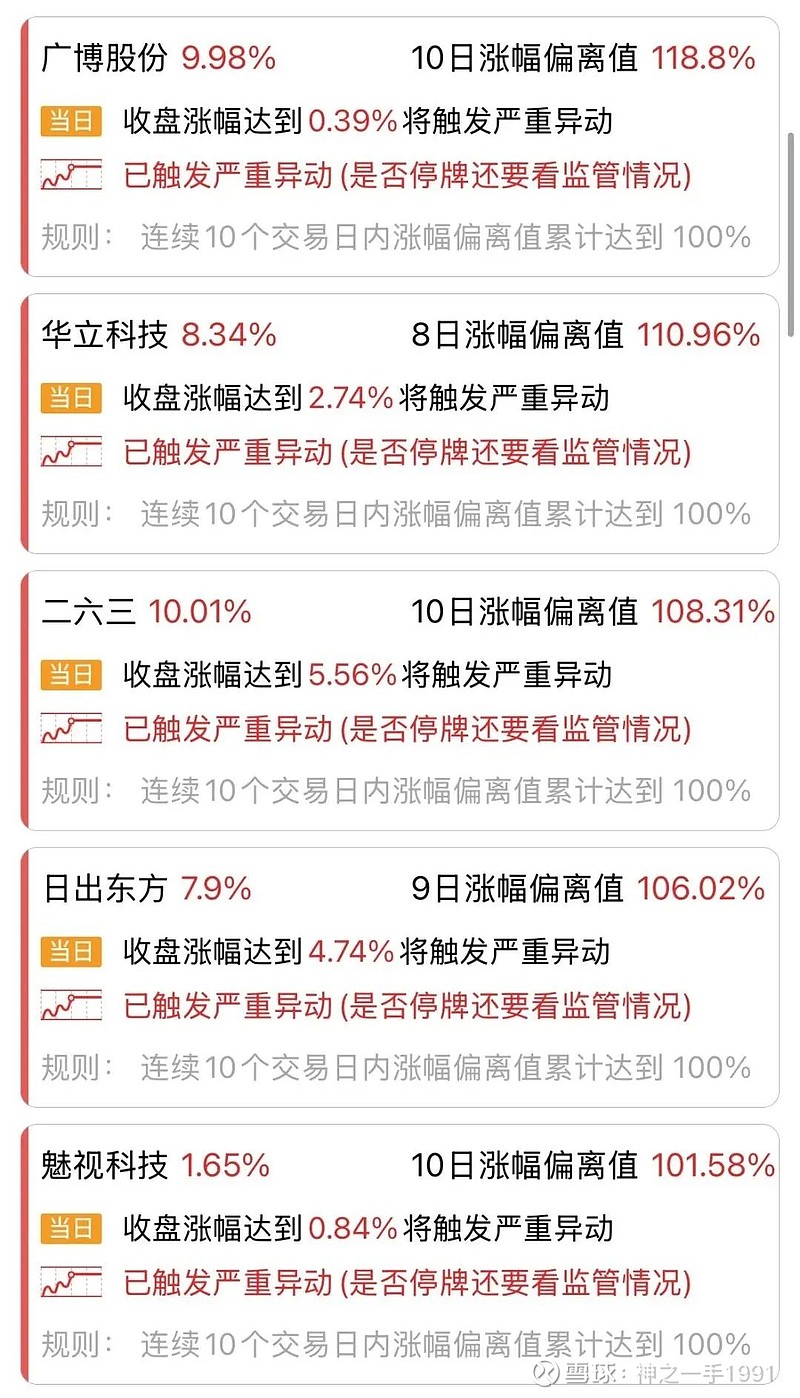Select the 当日 badge in 魅视科技 card
This screenshot has width=800, height=1398.
click(70, 1226)
